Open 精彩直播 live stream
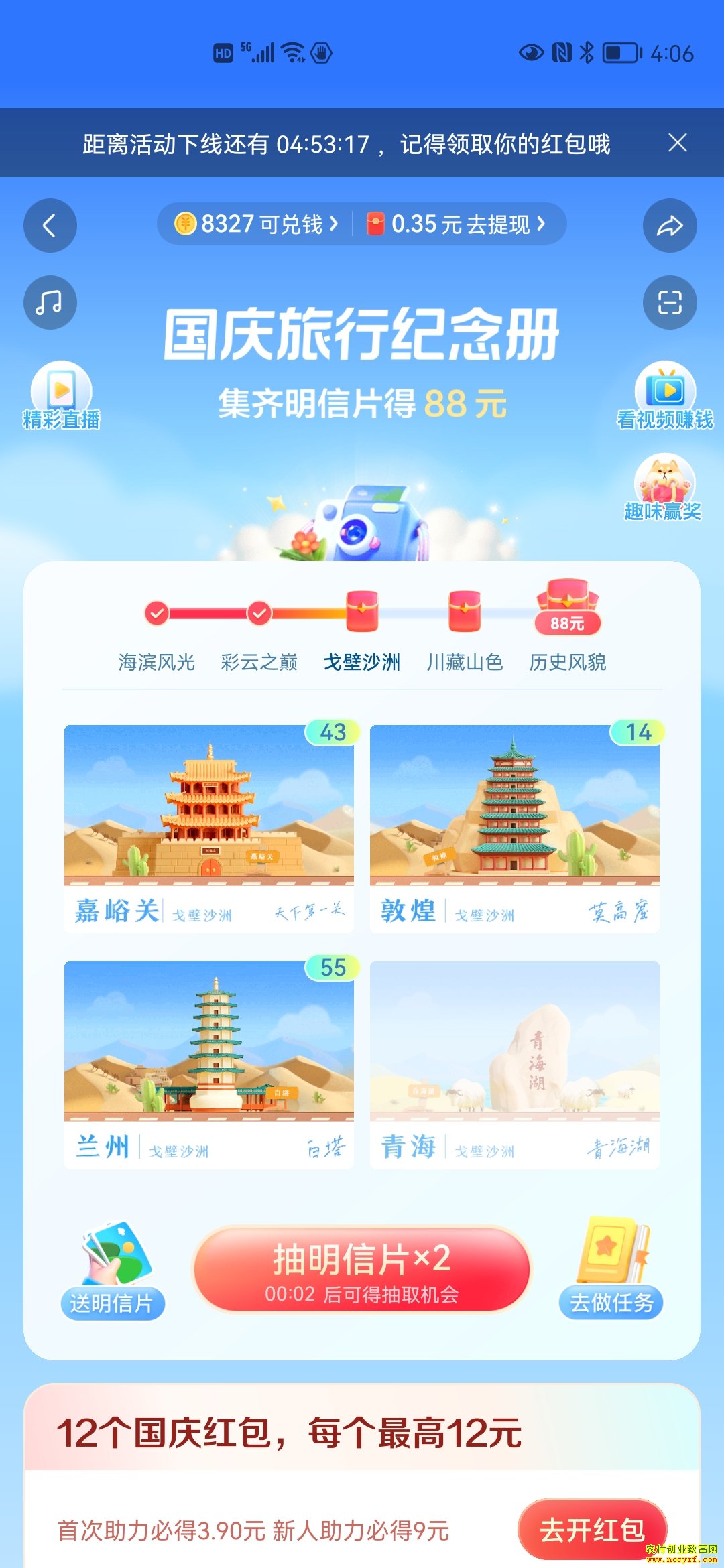 coord(61,395)
